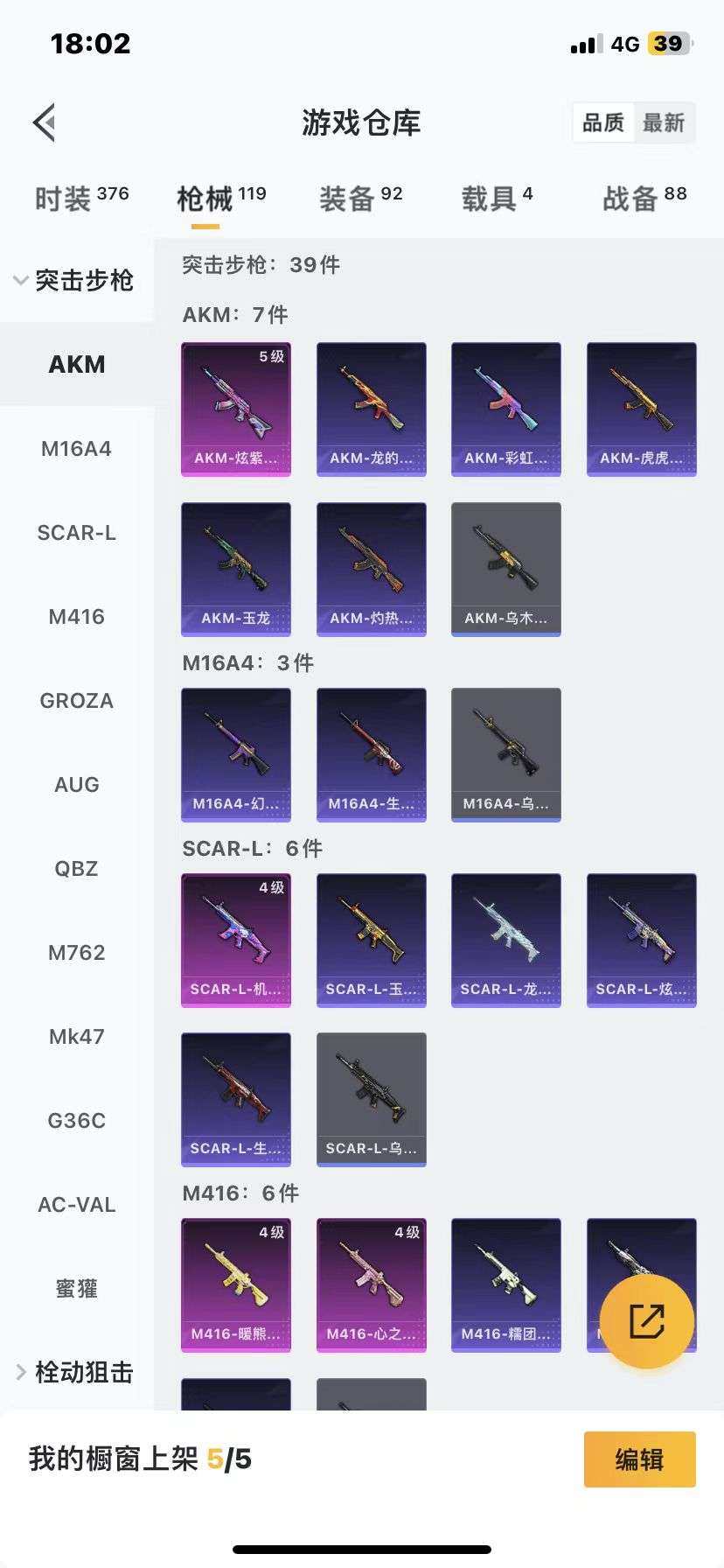Open the AKM-炫紫 level 5 skin
The height and width of the screenshot is (1568, 724).
coord(236,409)
